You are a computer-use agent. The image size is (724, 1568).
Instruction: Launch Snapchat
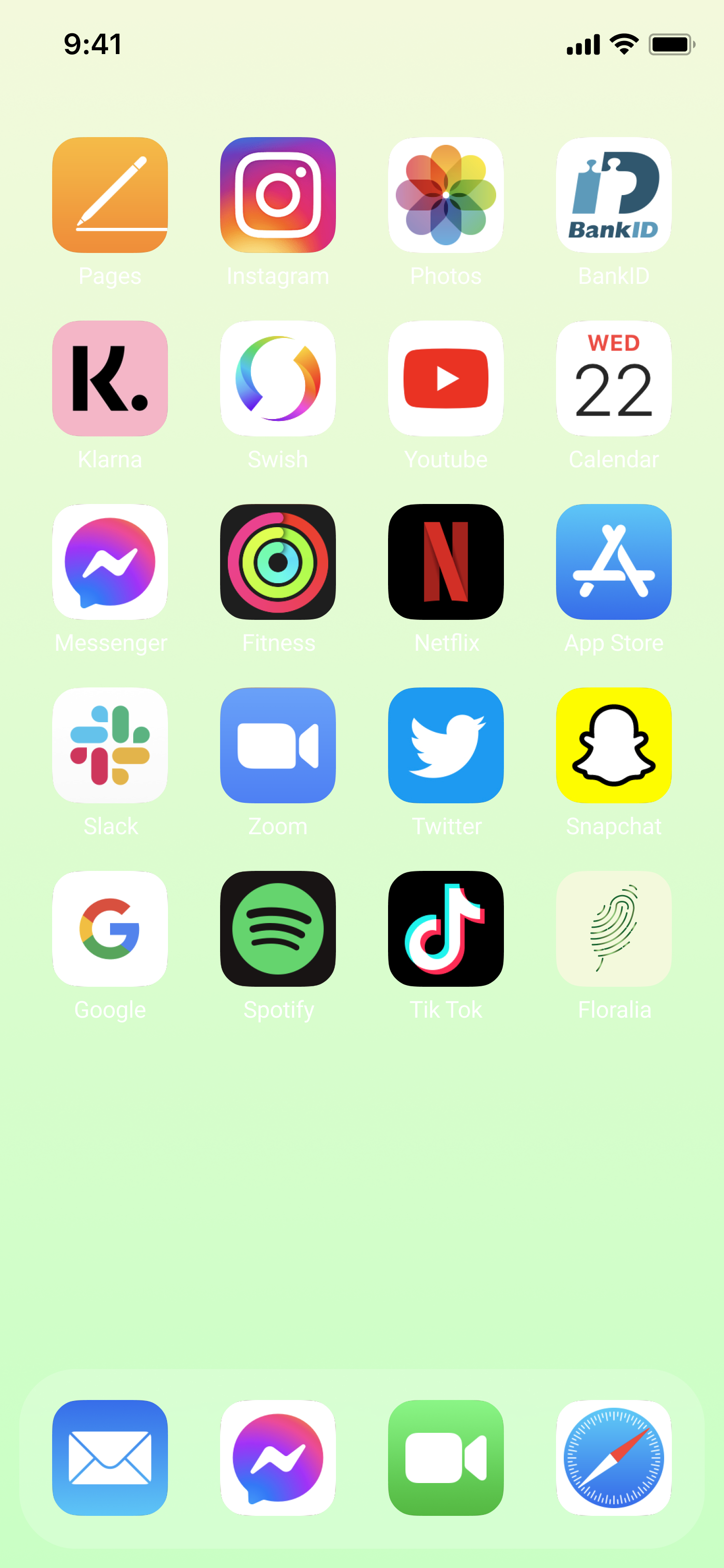614,745
